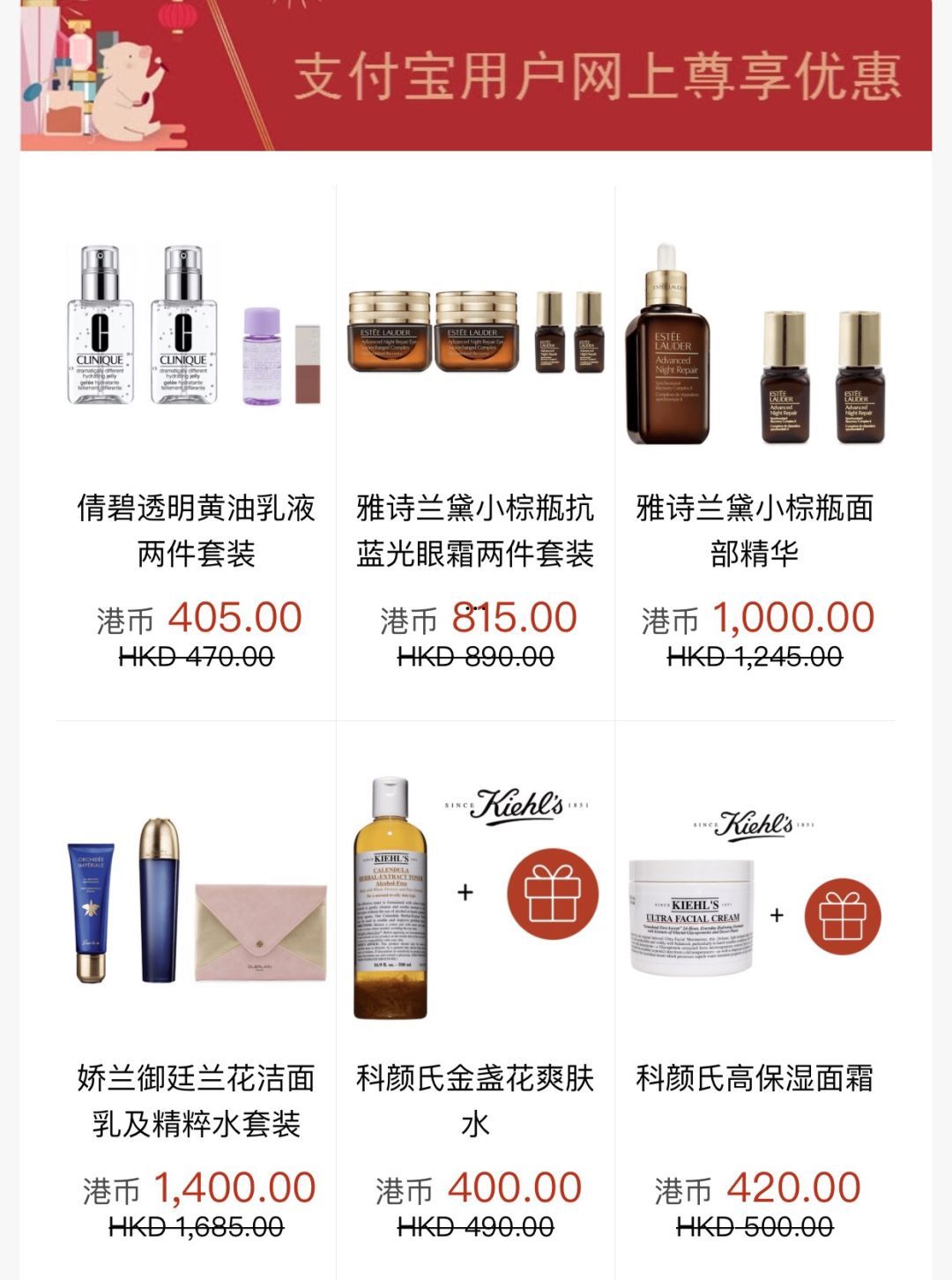Open the Clinique moisturizing lotion two-piece set

click(x=196, y=326)
